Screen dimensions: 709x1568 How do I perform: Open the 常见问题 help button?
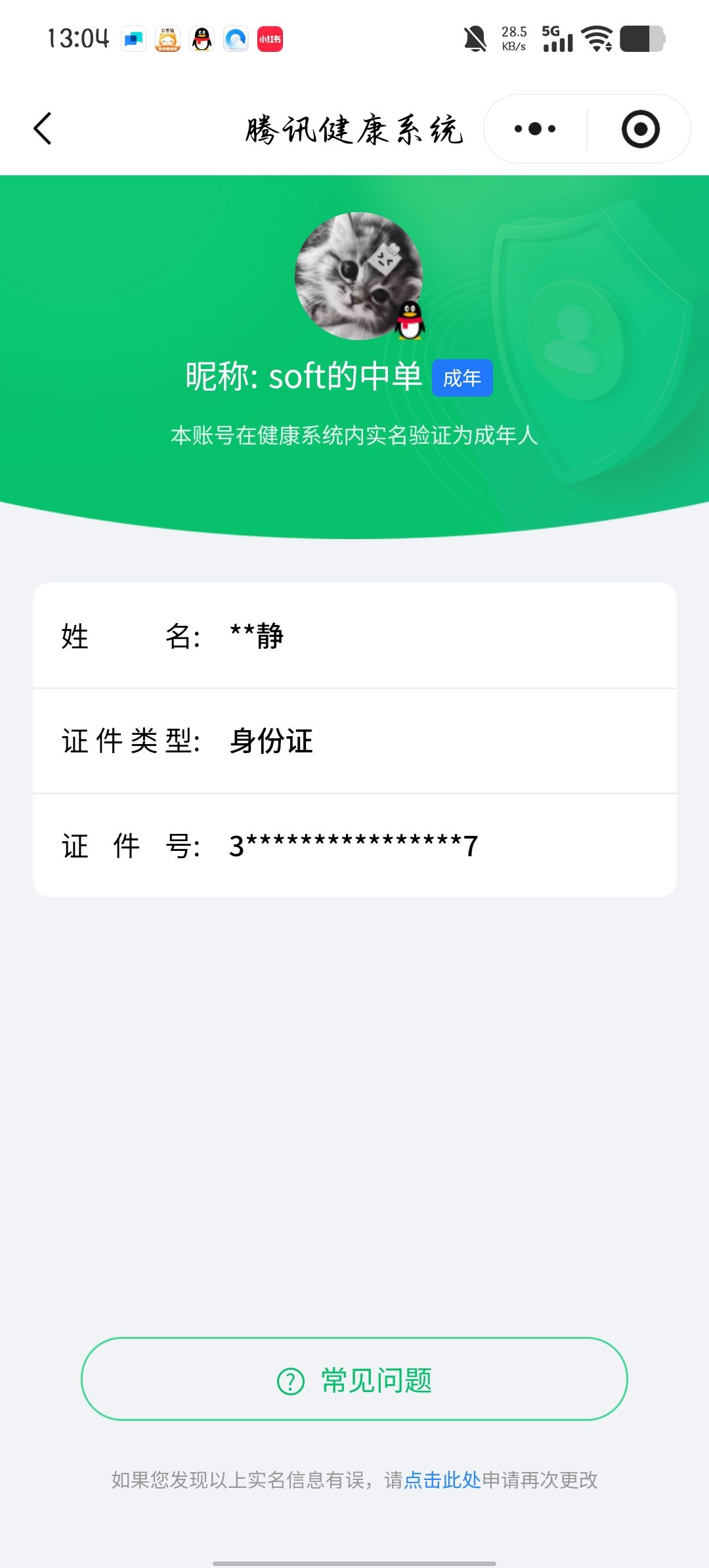tap(354, 1380)
